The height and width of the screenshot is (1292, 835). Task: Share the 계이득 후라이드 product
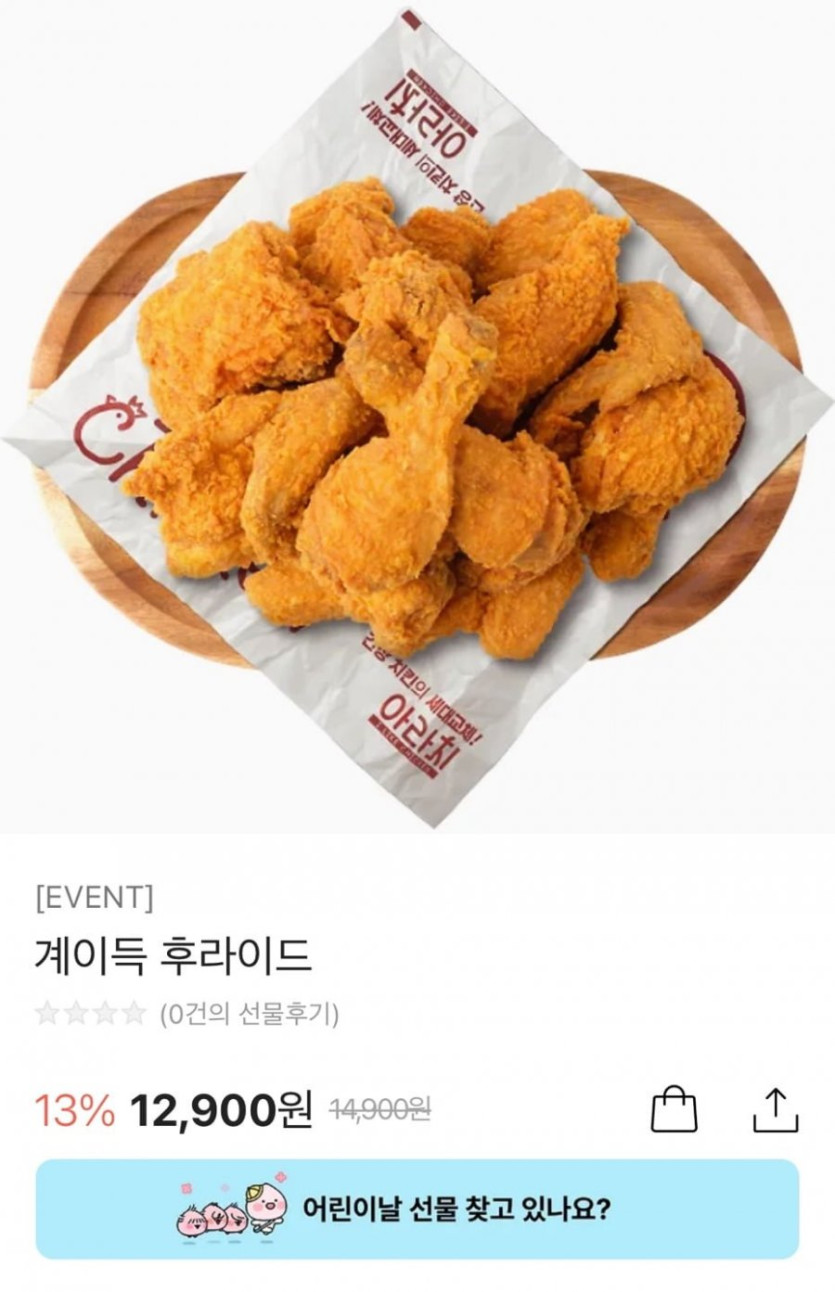click(x=775, y=1109)
